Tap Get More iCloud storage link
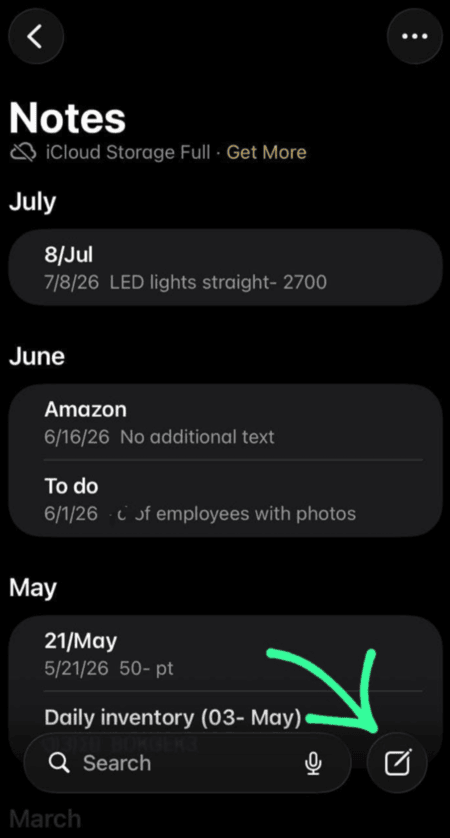Viewport: 450px width, 838px height. (266, 152)
